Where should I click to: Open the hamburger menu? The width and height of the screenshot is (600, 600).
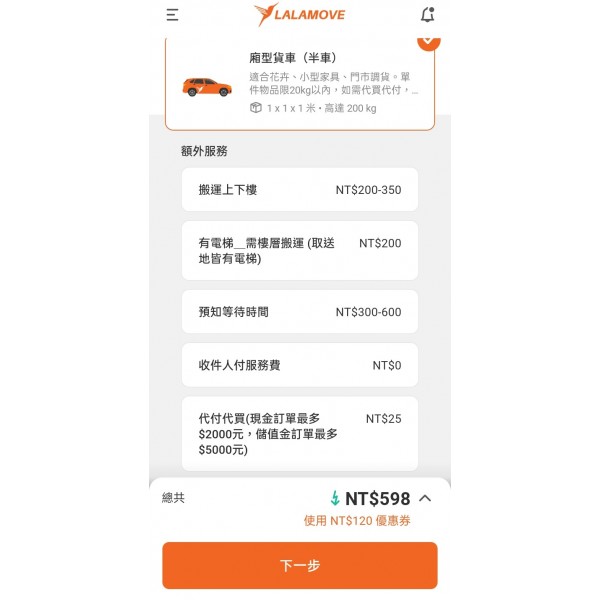click(x=173, y=15)
